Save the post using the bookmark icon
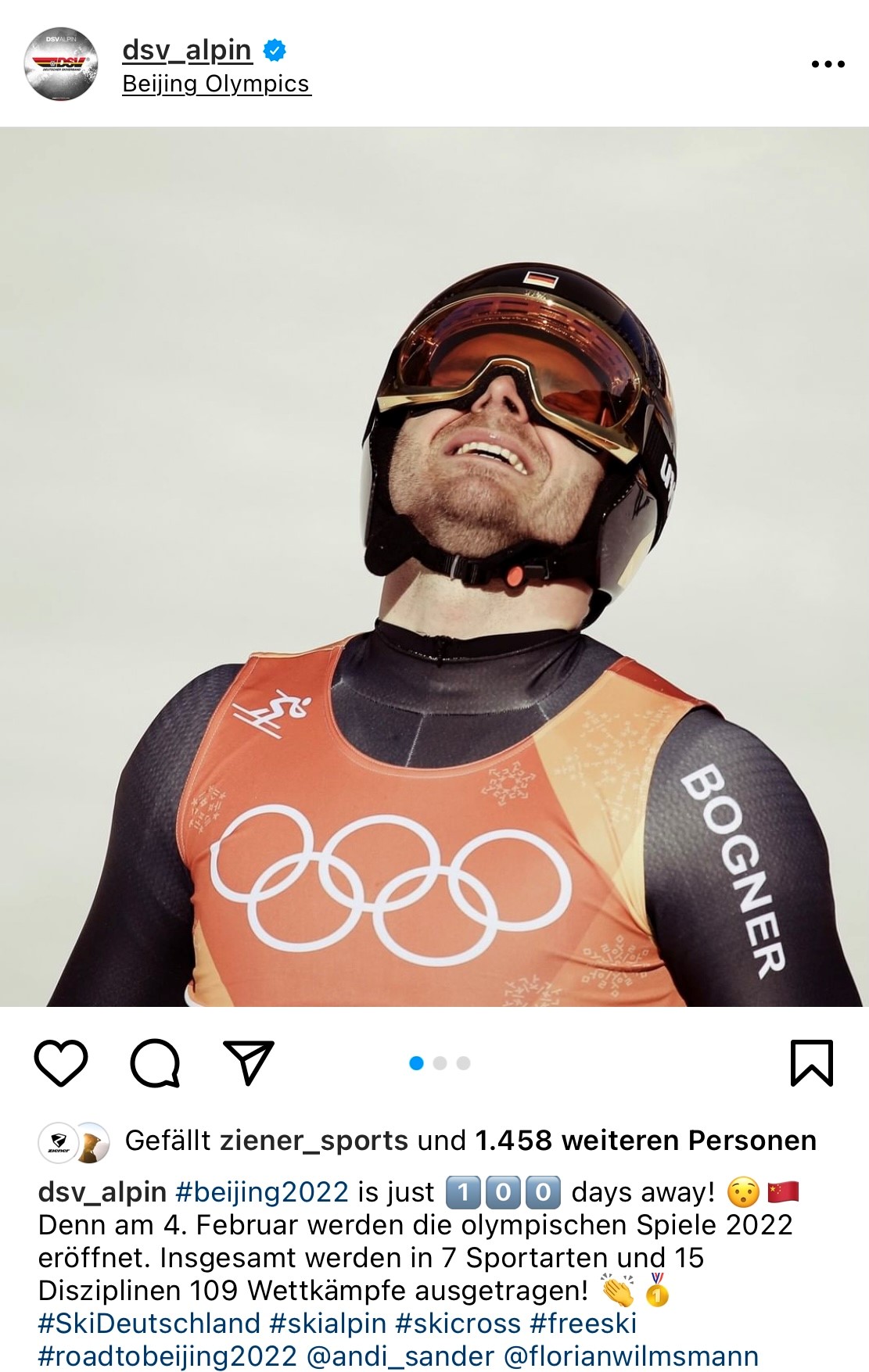Screen dimensions: 869x1372 813,1063
